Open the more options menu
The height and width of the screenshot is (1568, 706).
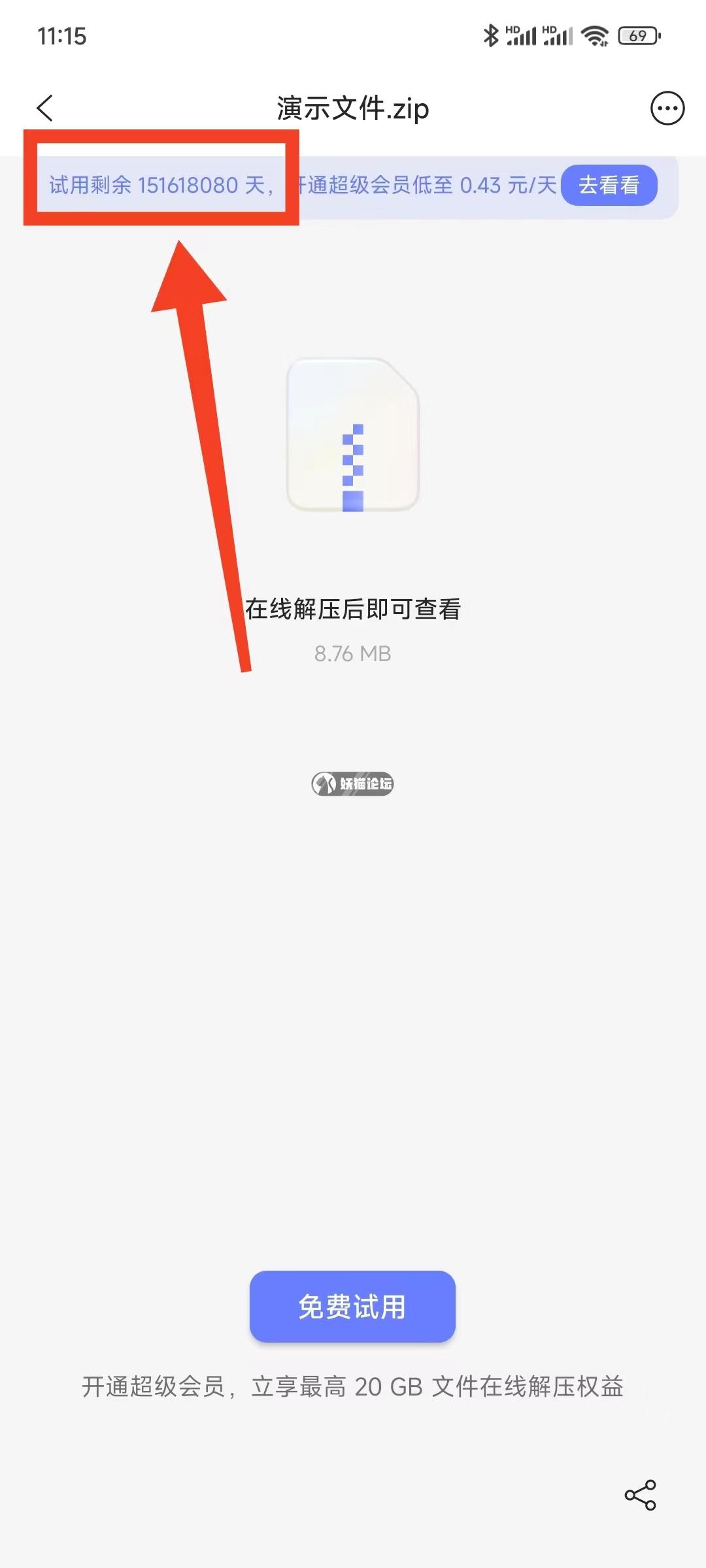pyautogui.click(x=667, y=108)
